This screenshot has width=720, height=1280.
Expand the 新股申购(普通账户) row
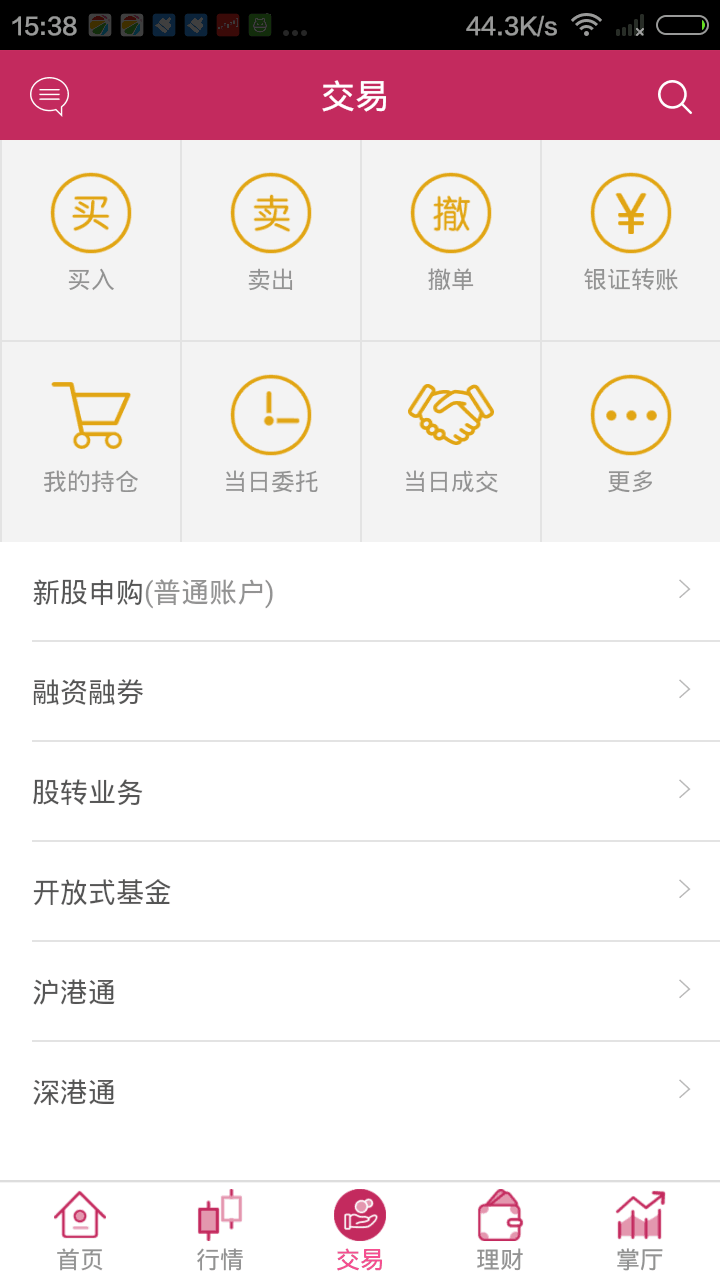tap(360, 591)
